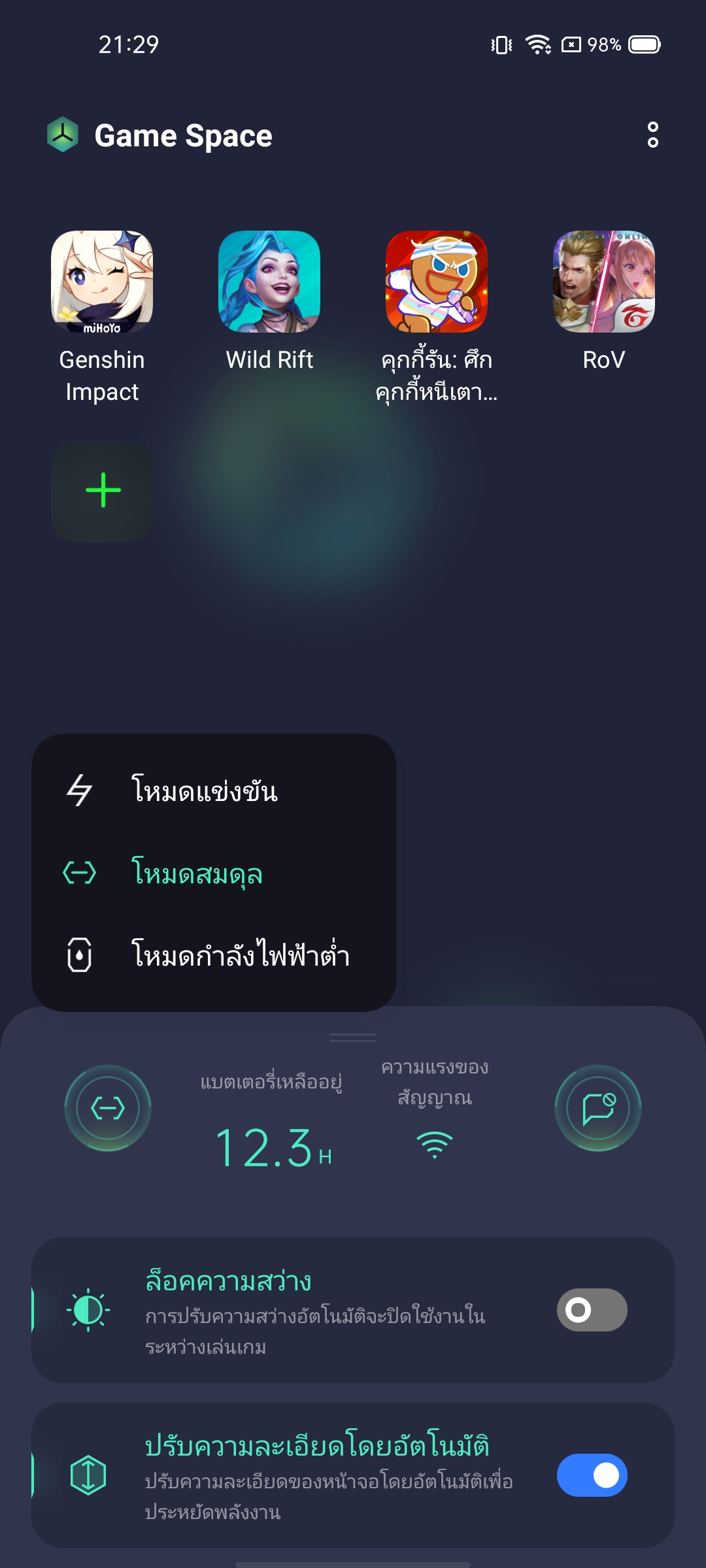706x1568 pixels.
Task: Choose โหมดสมดุล balanced mode
Action: tap(196, 873)
